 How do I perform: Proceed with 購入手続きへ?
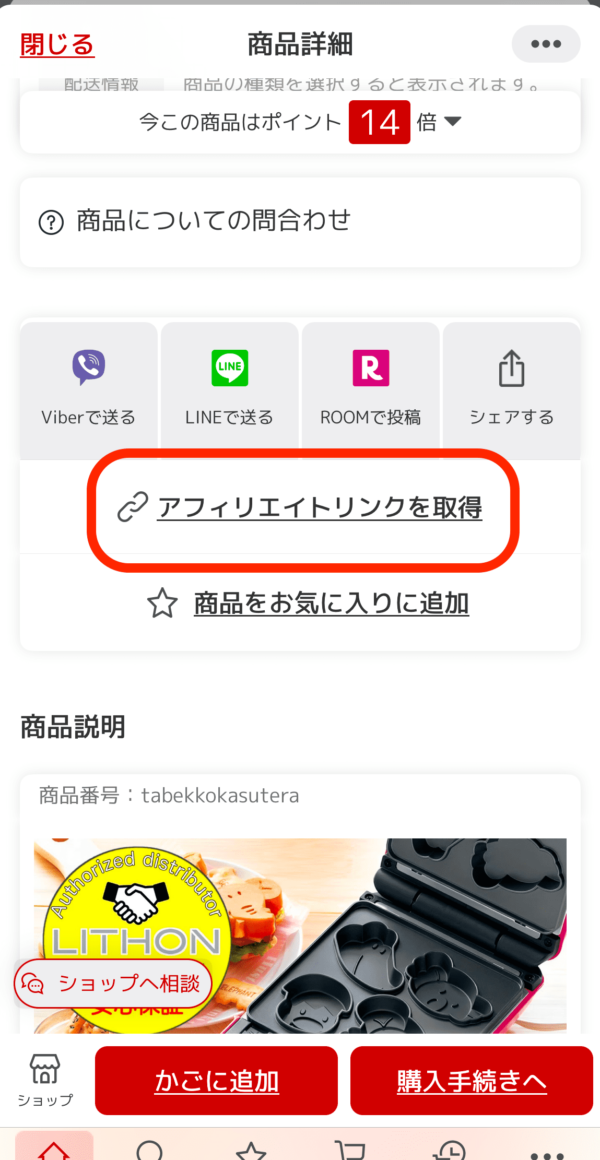coord(471,1081)
